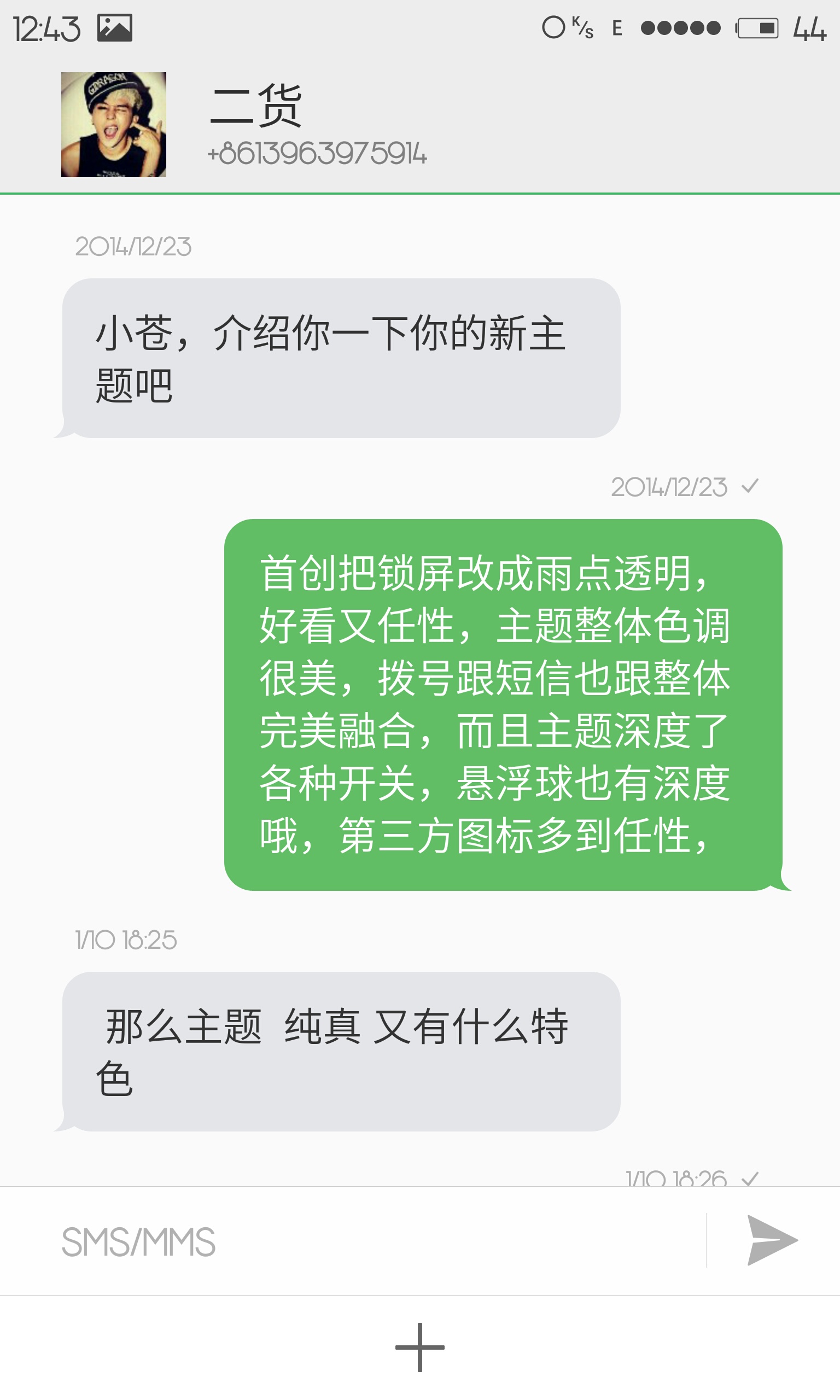The height and width of the screenshot is (1400, 840).
Task: Open the plus attachment button
Action: (x=419, y=1347)
